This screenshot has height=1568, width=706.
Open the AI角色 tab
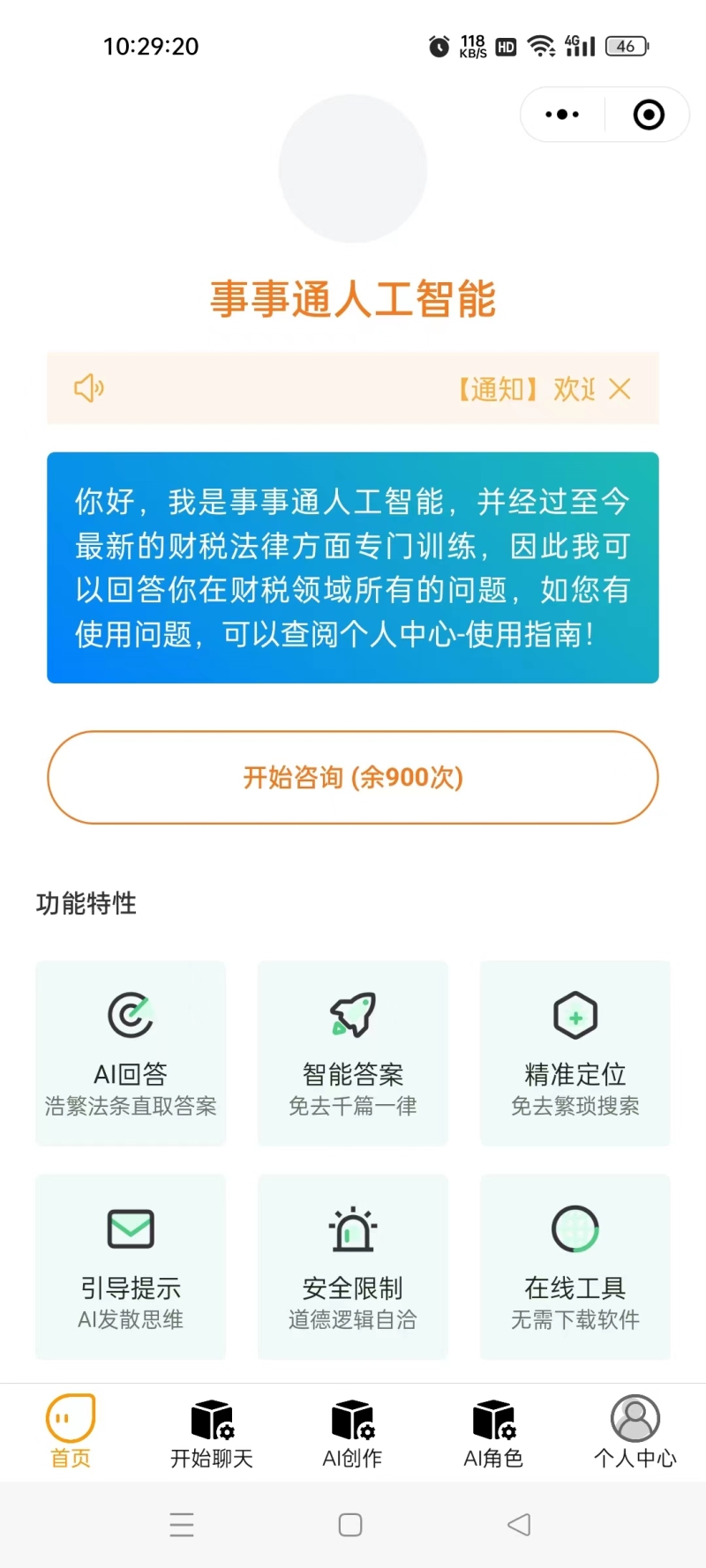point(494,1432)
